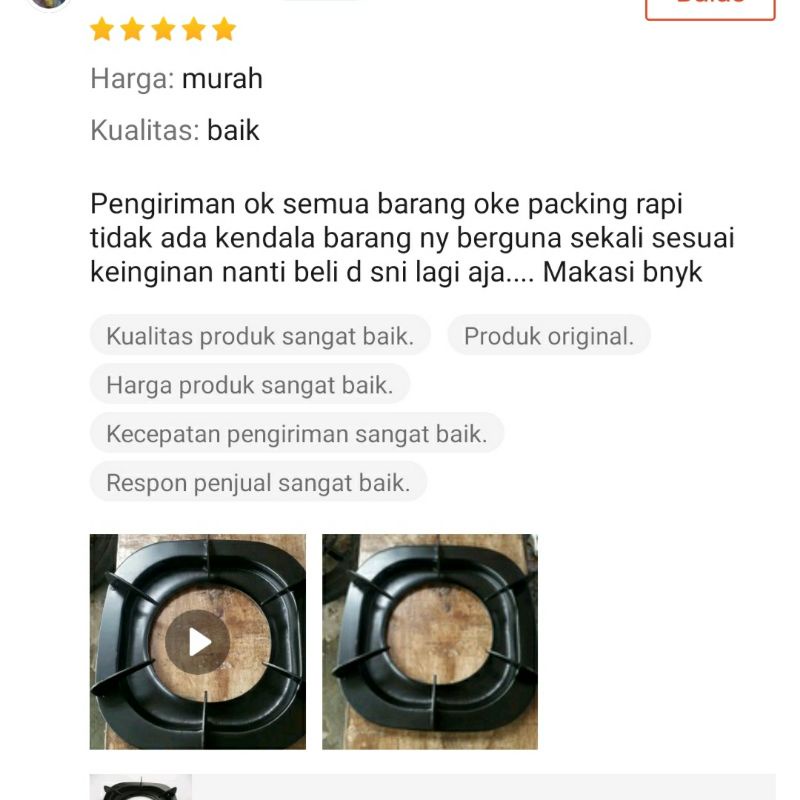Open the reviewed product card at bottom
800x800 pixels.
pos(432,787)
